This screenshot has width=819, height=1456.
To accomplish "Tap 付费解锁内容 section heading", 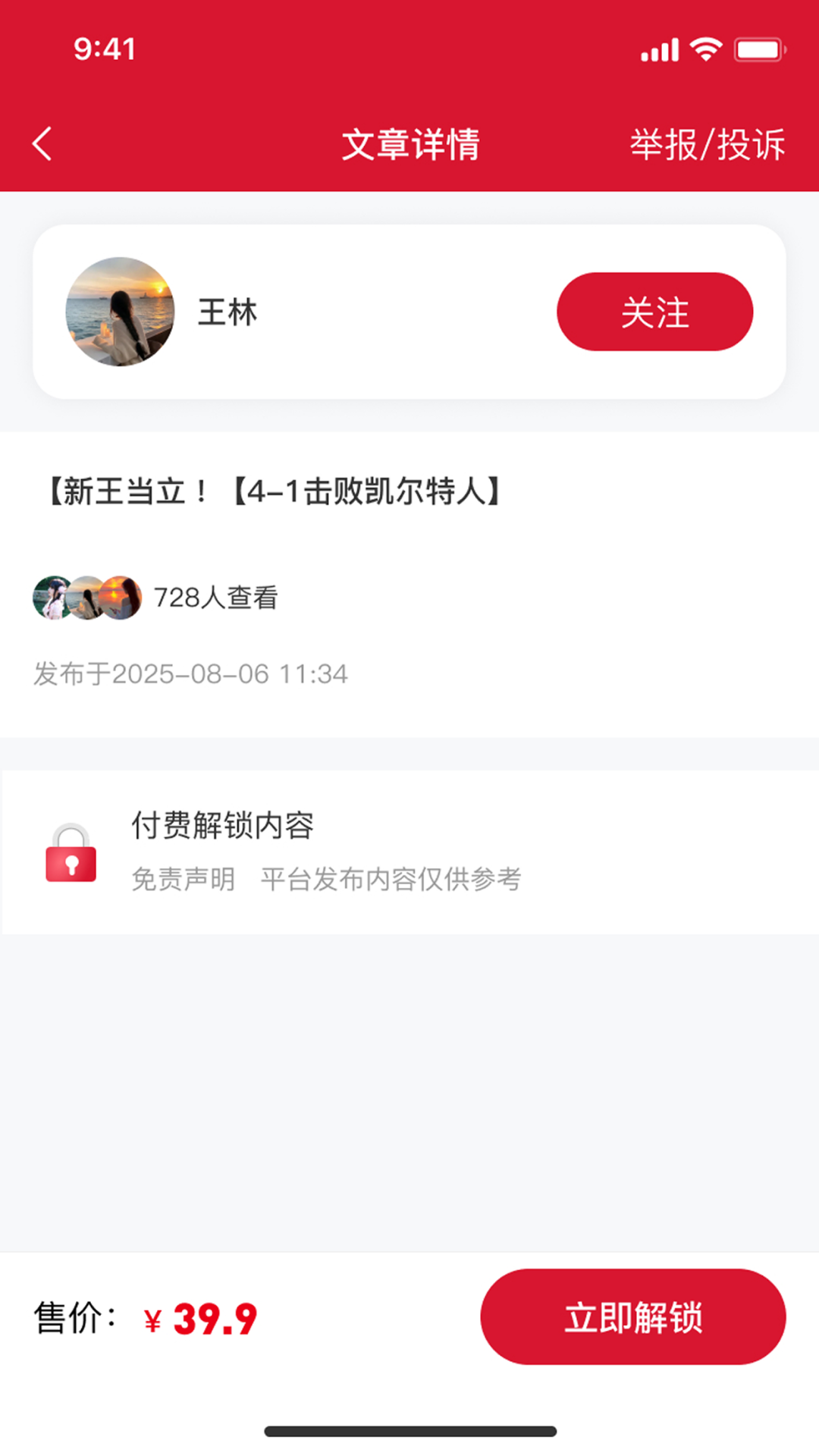I will 224,827.
